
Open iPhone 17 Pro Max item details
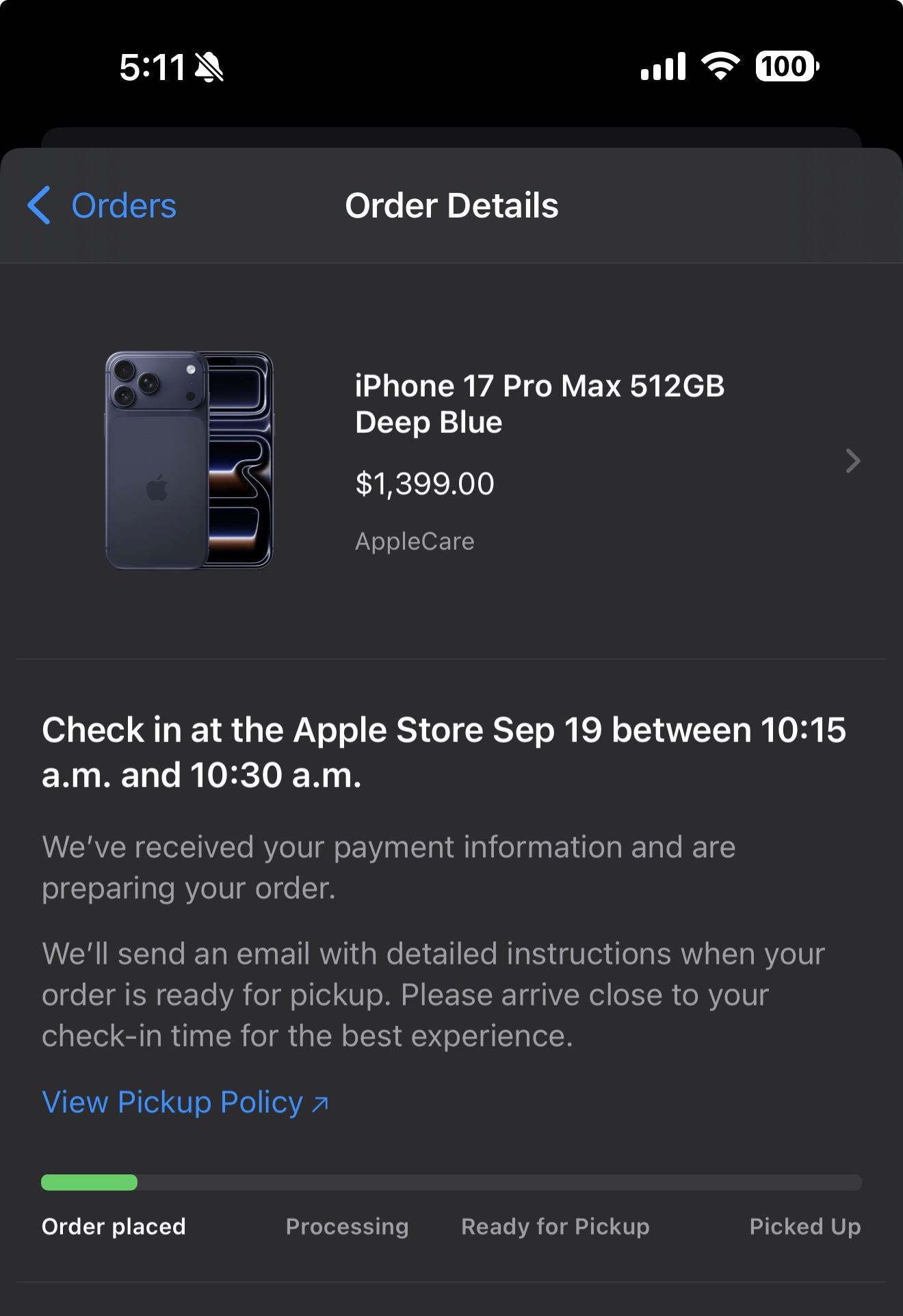click(x=852, y=461)
